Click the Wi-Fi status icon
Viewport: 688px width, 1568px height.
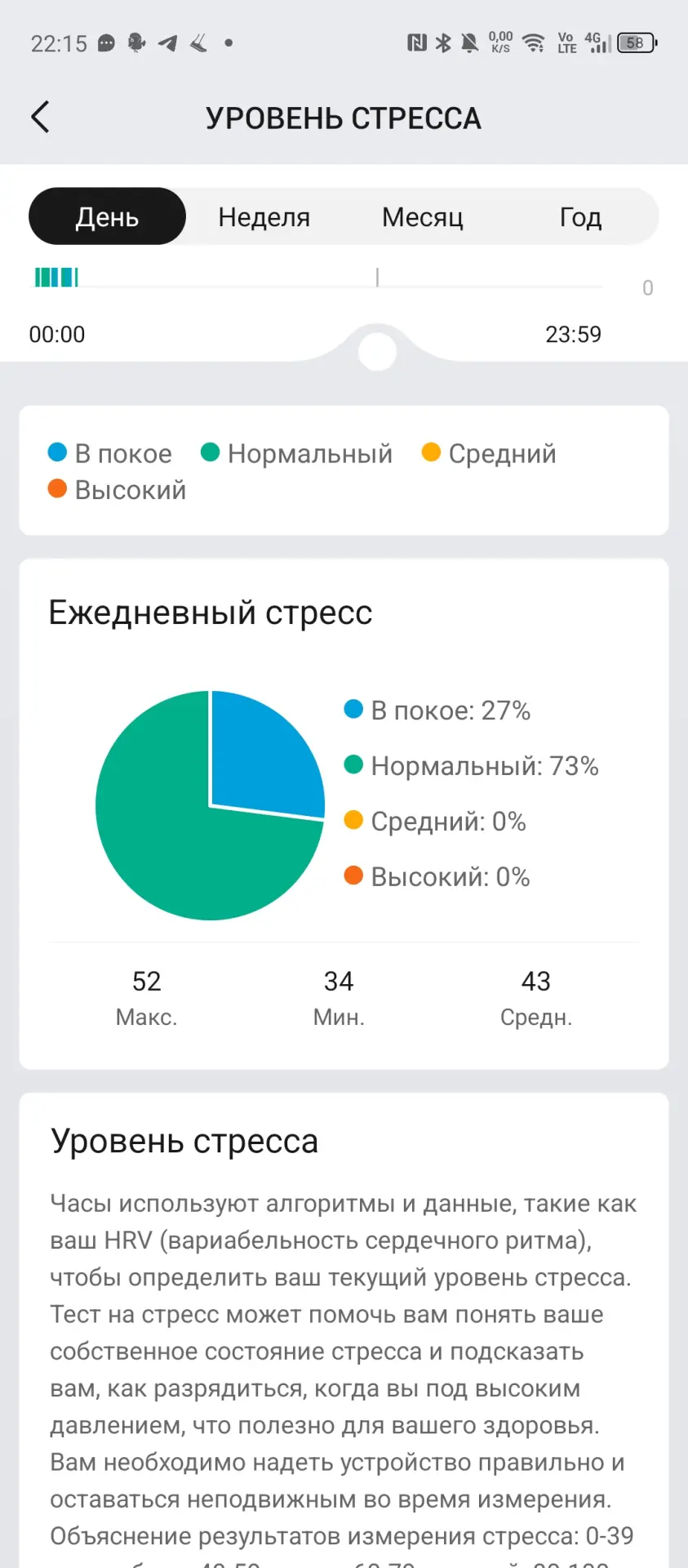click(x=531, y=42)
